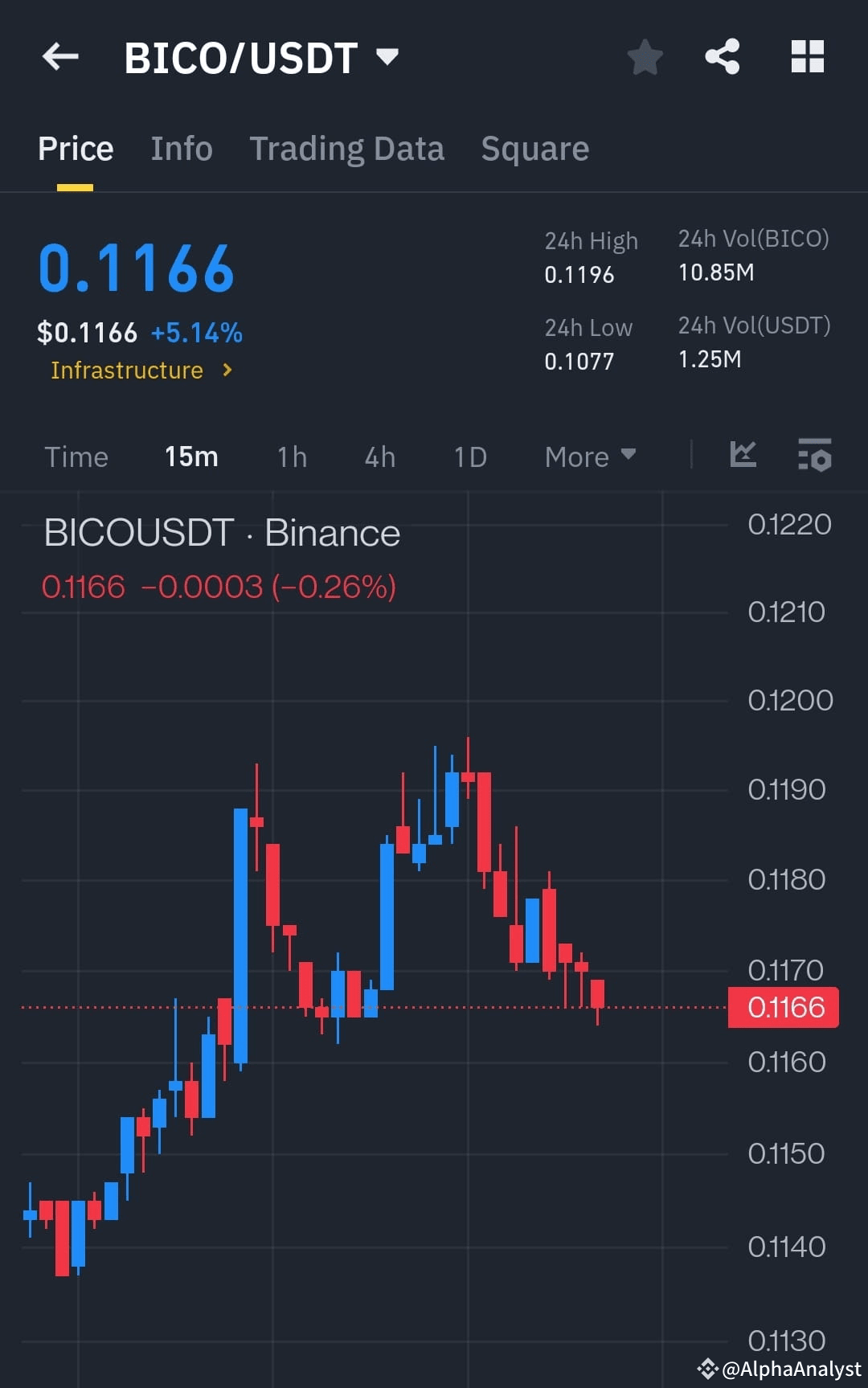Select the 4h candlestick option
868x1388 pixels.
pos(379,456)
